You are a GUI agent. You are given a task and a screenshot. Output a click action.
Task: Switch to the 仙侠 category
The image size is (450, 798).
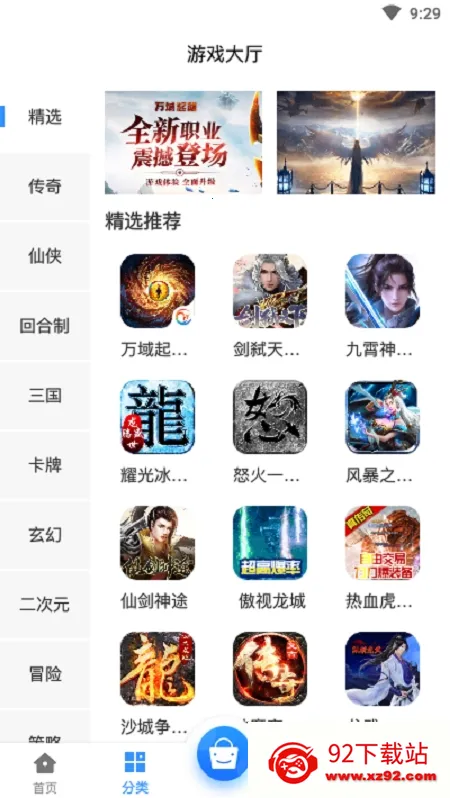click(45, 256)
